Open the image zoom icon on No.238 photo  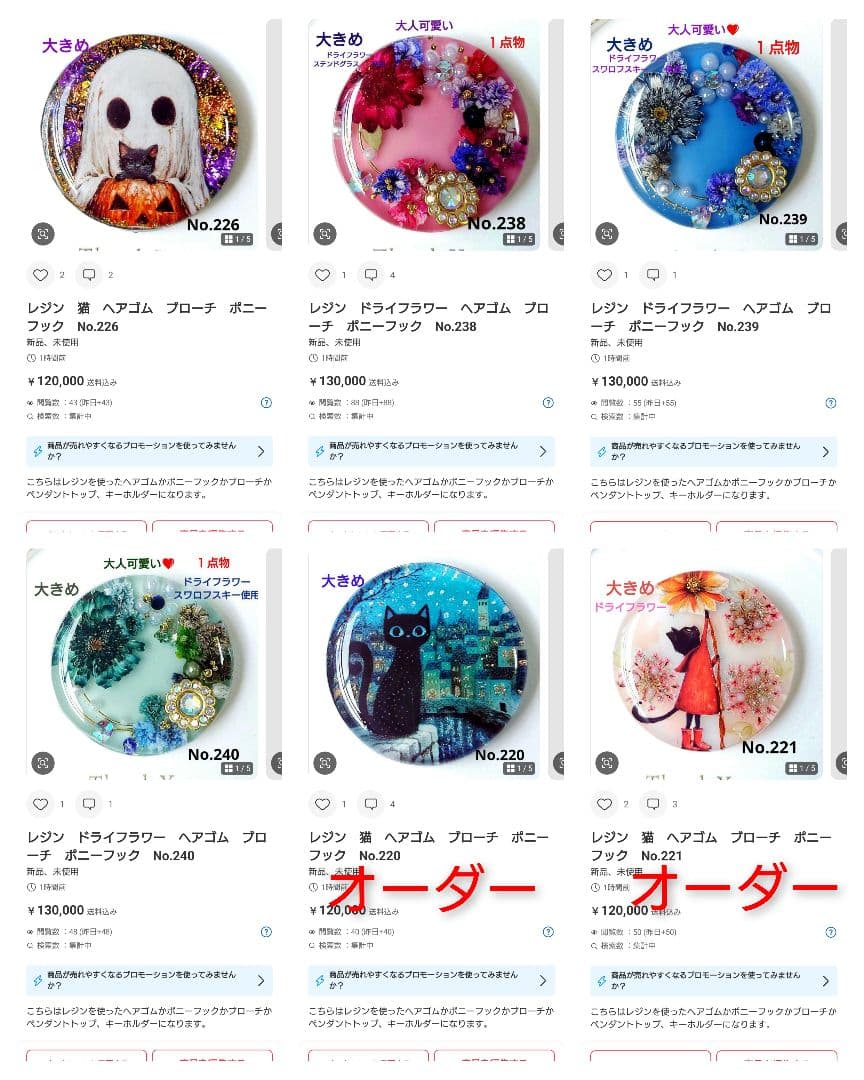pos(326,232)
